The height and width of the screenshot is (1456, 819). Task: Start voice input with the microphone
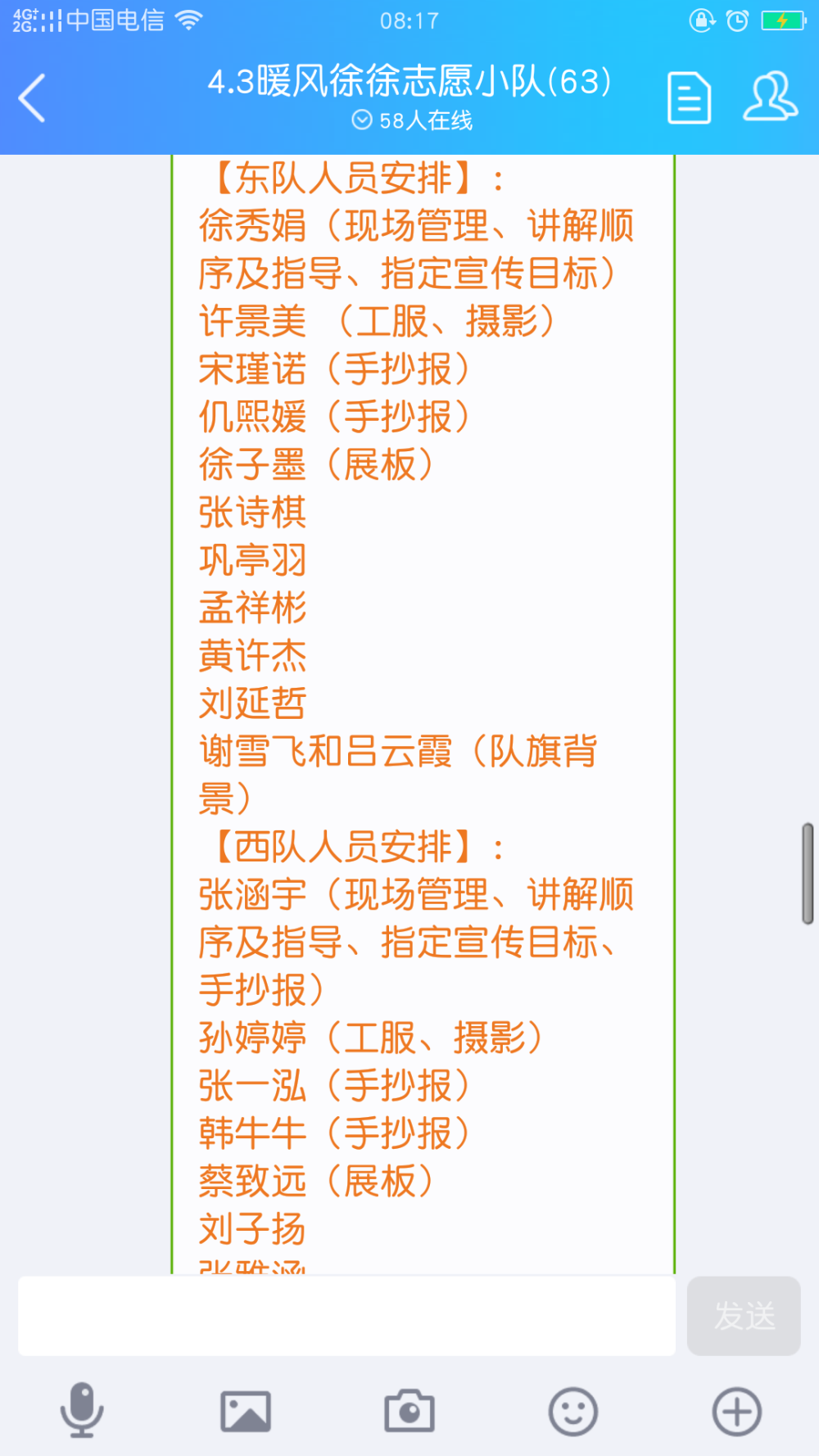(x=82, y=1410)
